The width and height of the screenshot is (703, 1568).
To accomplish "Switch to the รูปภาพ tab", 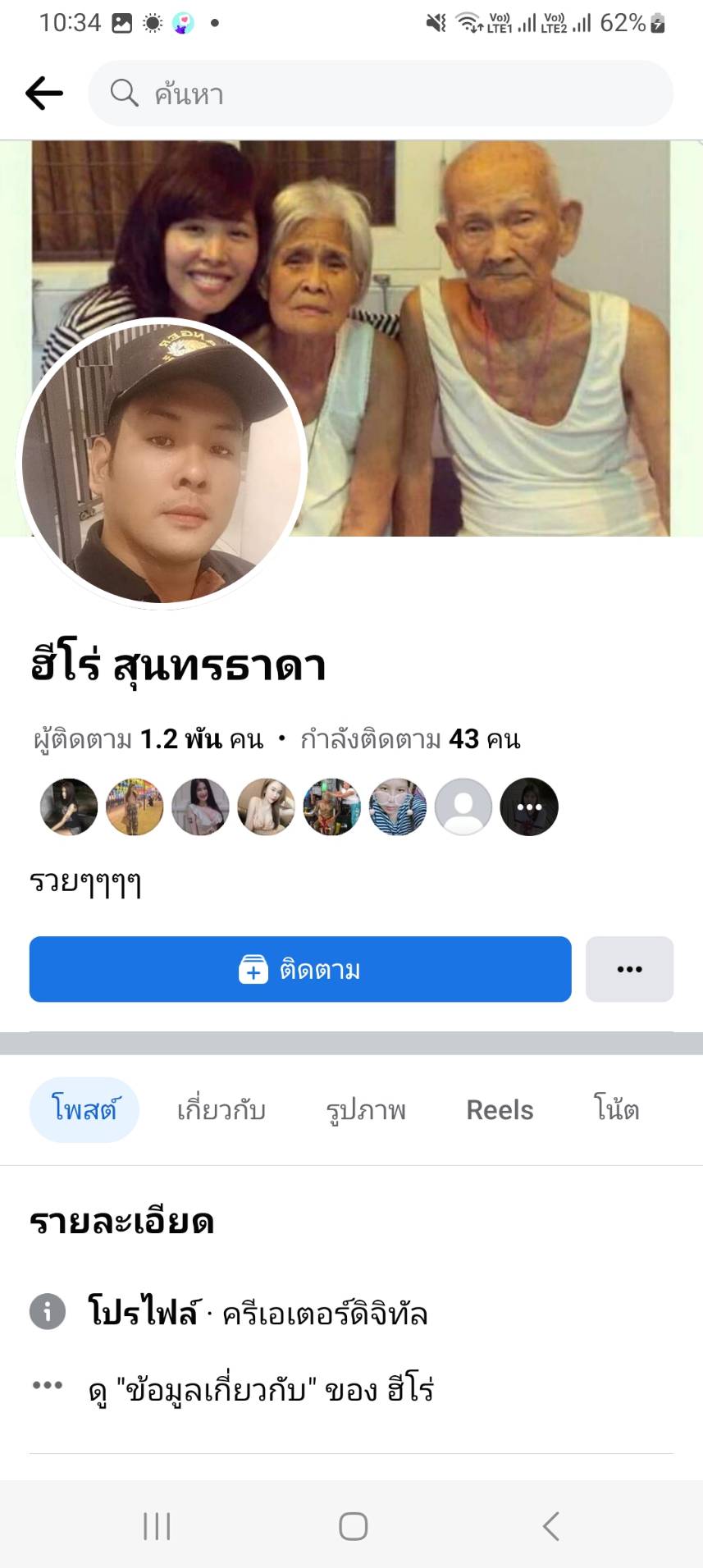I will [x=366, y=1110].
